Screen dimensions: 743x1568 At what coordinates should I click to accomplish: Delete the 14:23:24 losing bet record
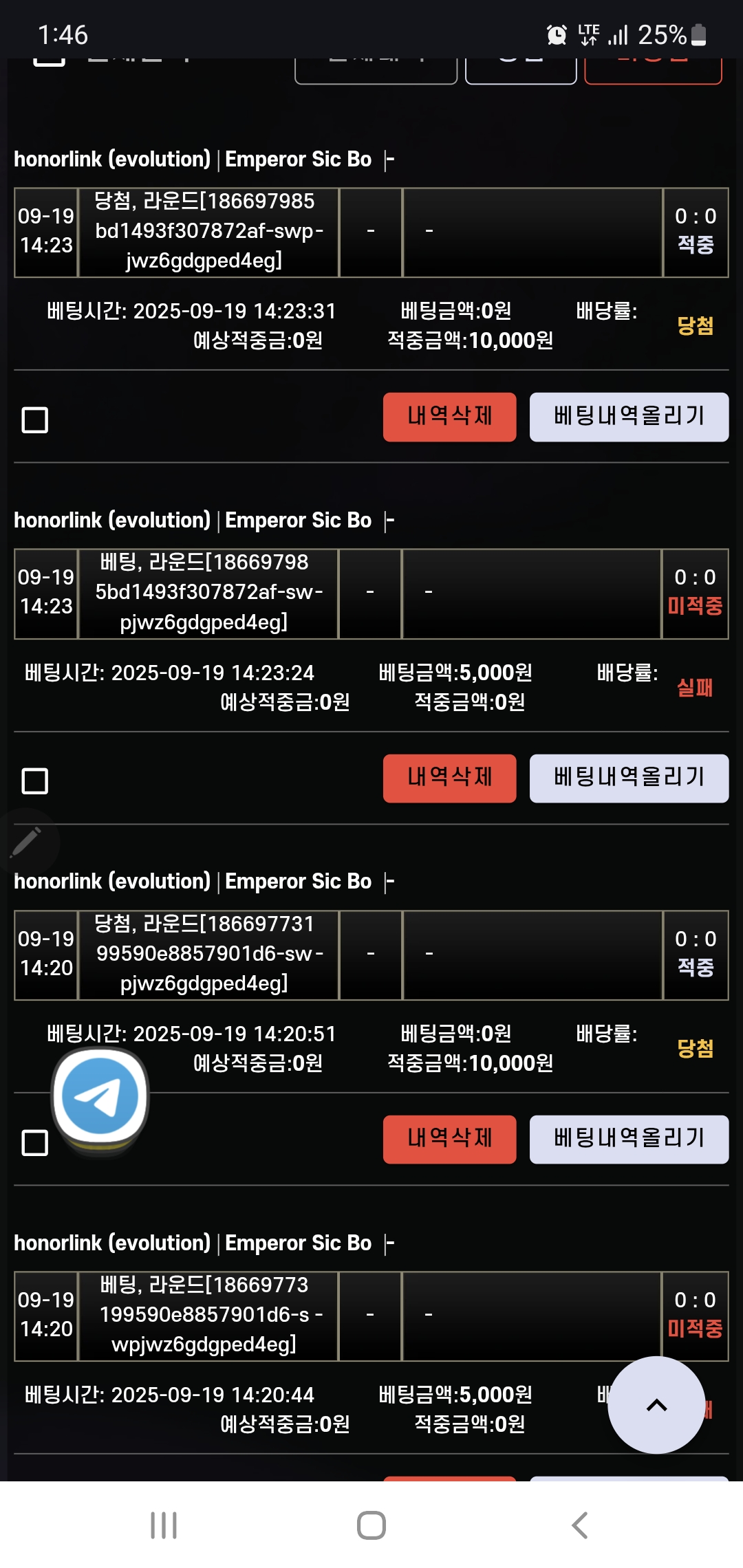pyautogui.click(x=449, y=778)
